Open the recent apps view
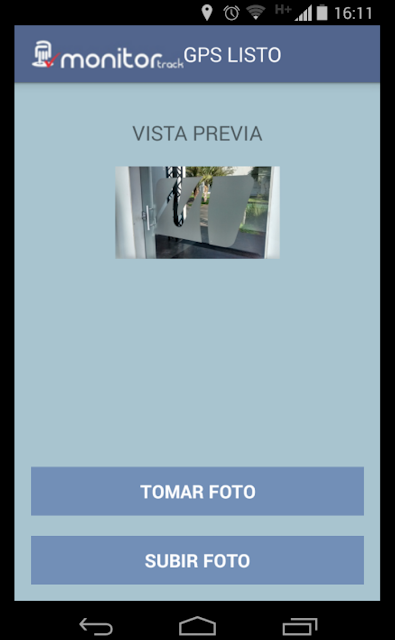 click(300, 626)
